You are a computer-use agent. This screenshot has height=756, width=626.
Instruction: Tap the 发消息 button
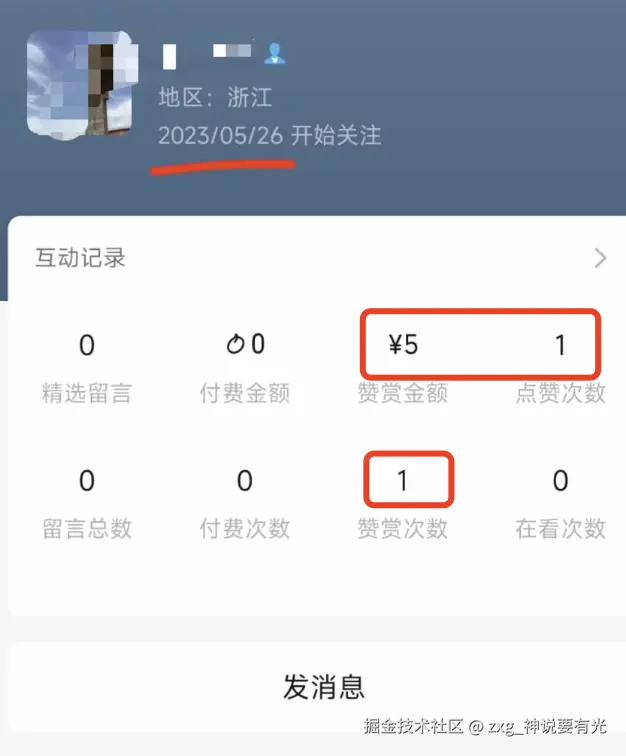[x=322, y=687]
